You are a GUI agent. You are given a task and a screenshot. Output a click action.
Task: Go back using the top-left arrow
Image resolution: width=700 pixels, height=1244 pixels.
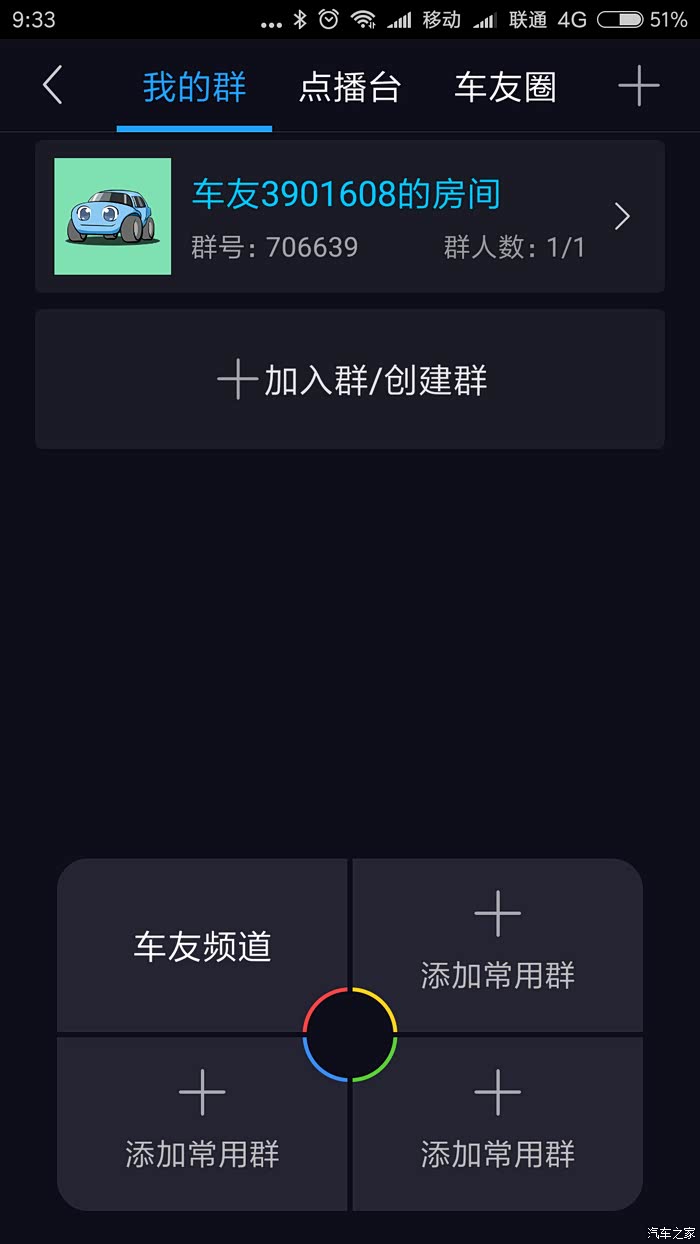(53, 86)
